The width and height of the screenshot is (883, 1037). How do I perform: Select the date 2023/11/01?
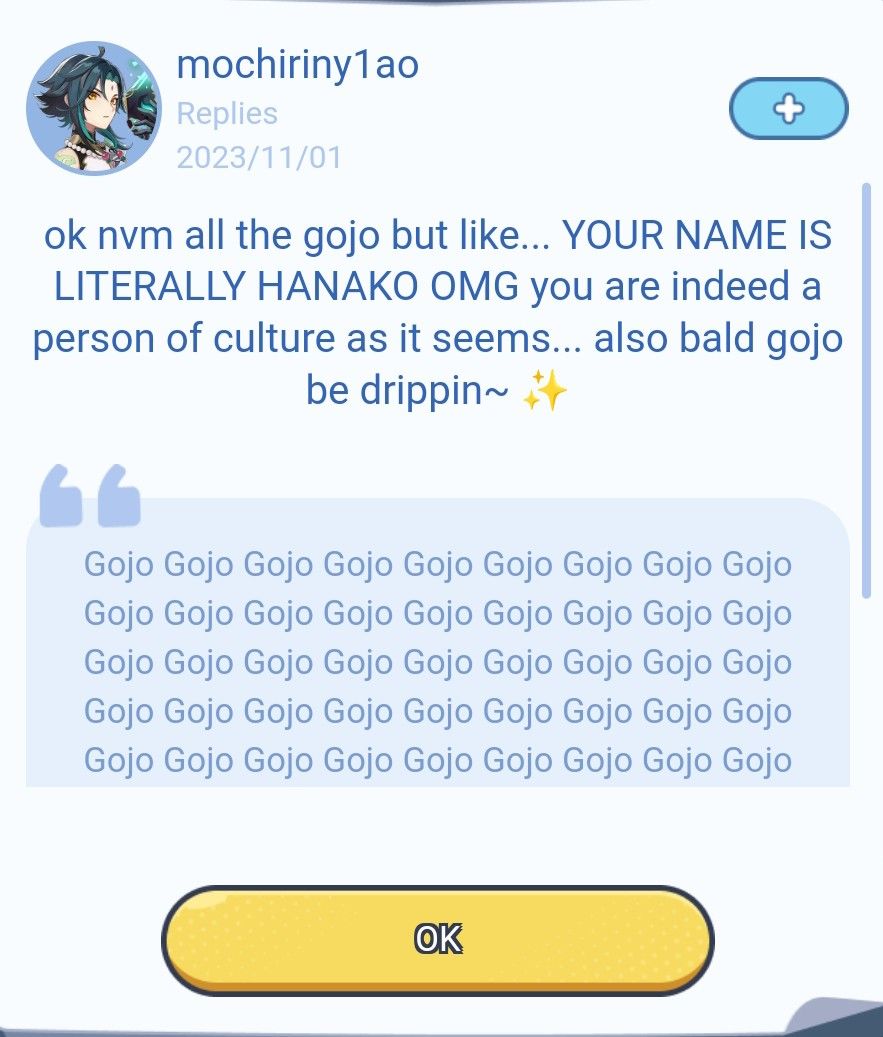coord(259,156)
